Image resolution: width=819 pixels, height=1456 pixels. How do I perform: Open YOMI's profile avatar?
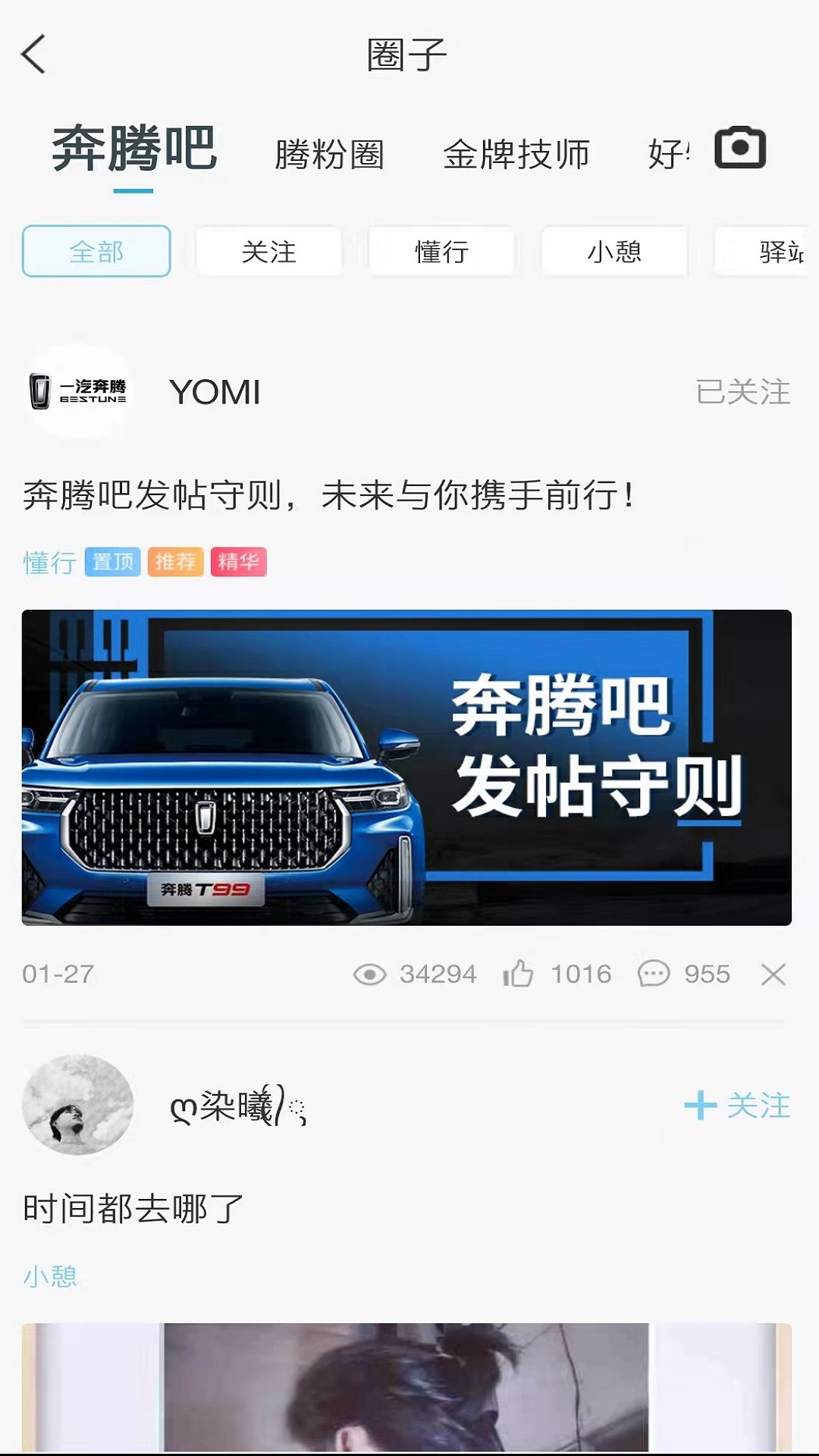78,391
